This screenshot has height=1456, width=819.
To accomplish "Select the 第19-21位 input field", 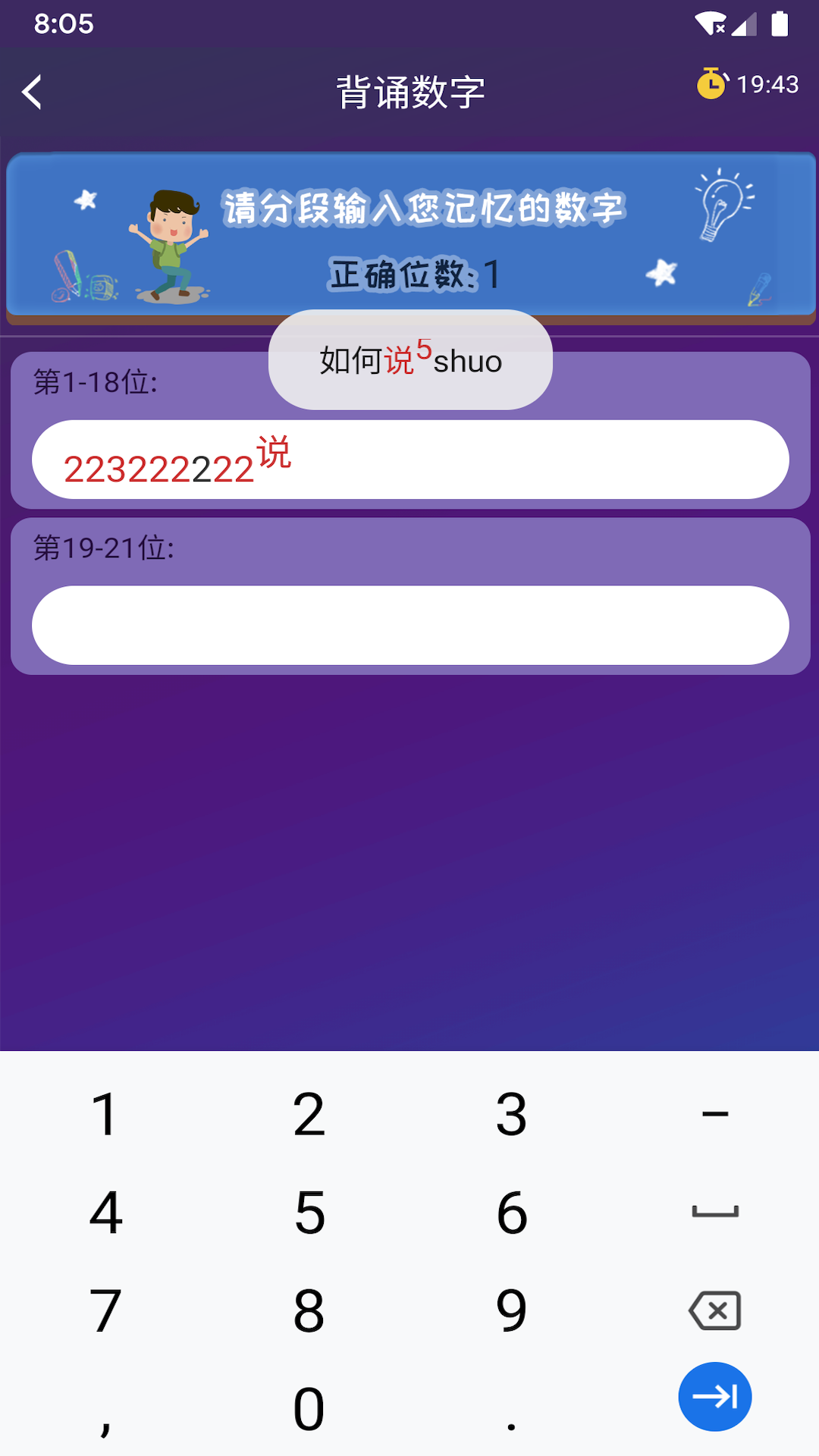I will click(409, 625).
